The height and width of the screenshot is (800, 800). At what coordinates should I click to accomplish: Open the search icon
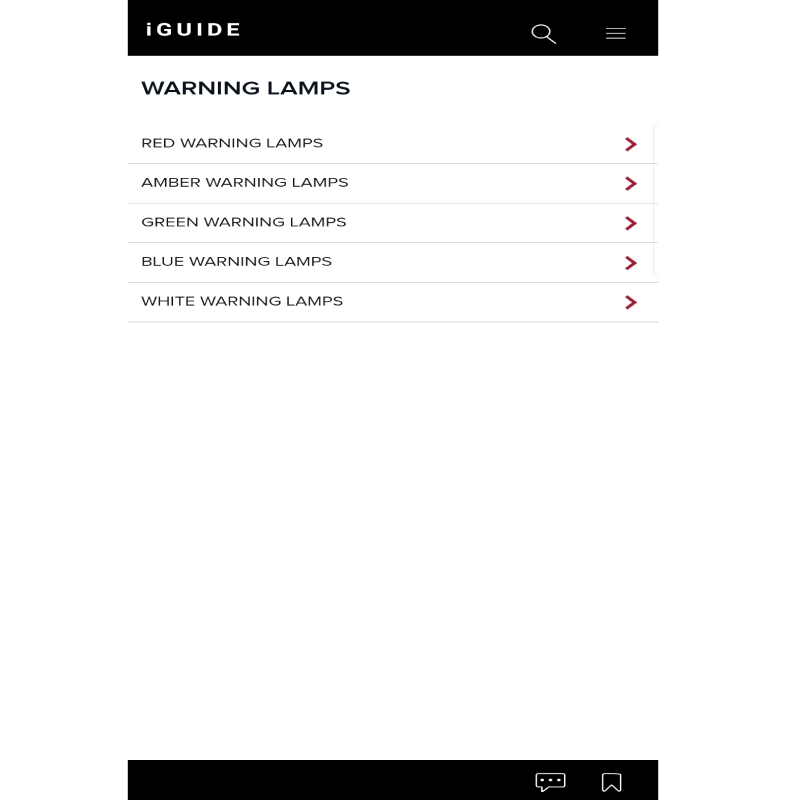[x=543, y=34]
